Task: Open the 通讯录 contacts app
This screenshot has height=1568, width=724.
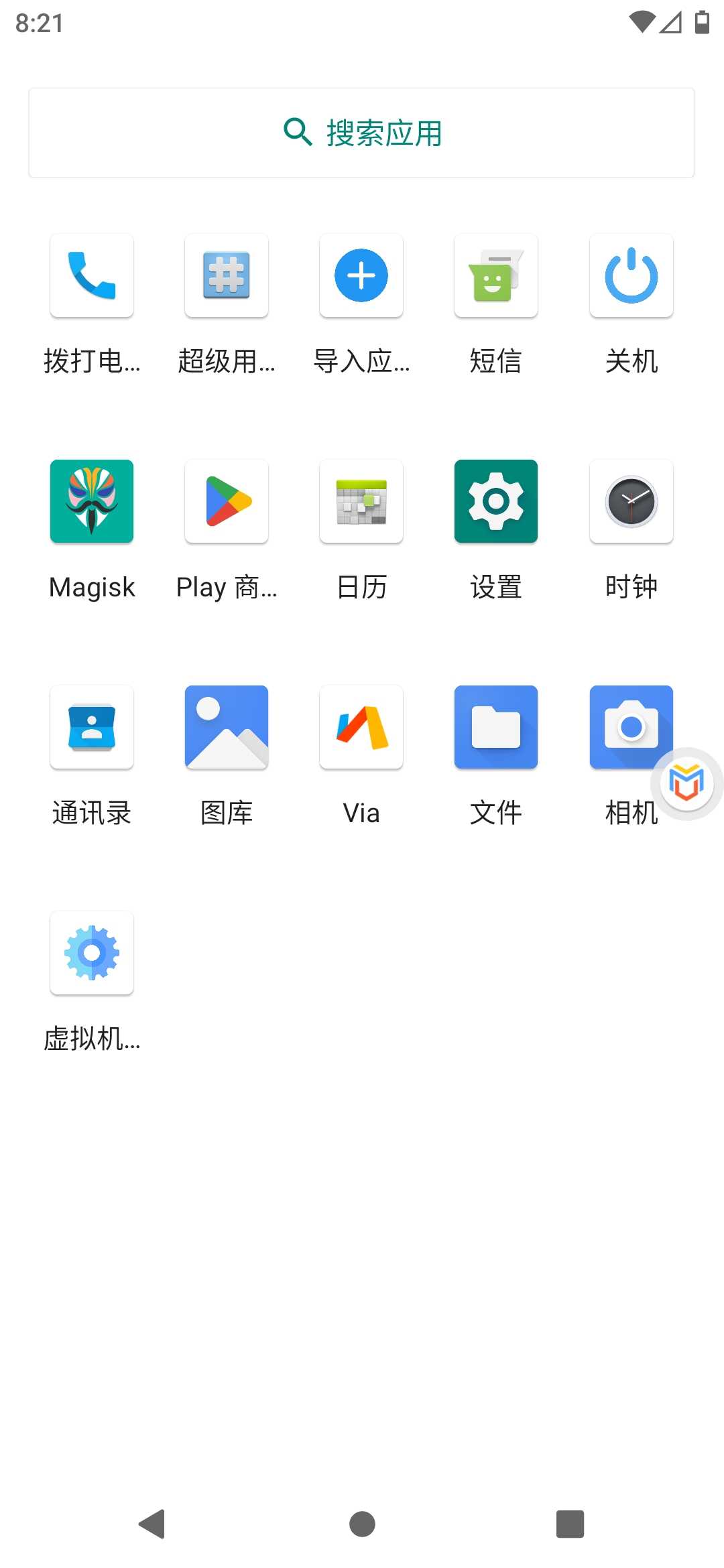Action: [x=91, y=726]
